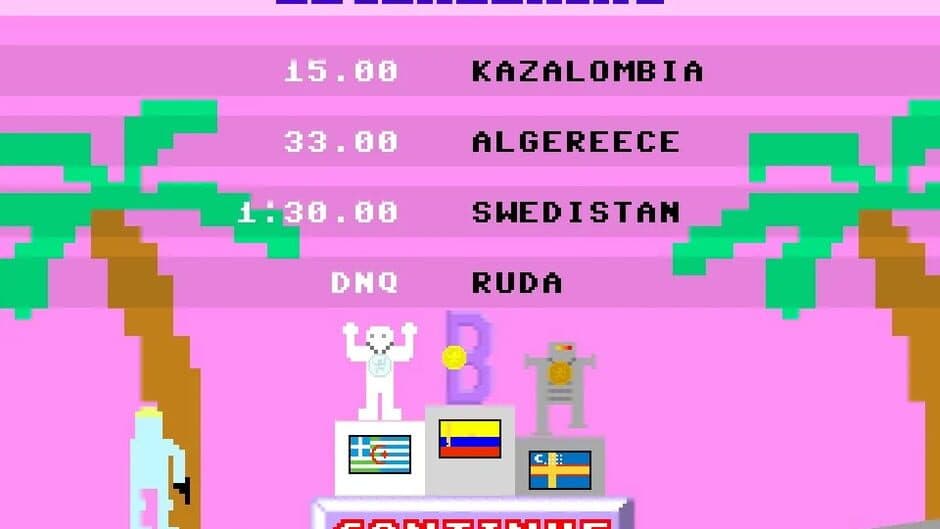Tap the Continue button

[x=472, y=518]
